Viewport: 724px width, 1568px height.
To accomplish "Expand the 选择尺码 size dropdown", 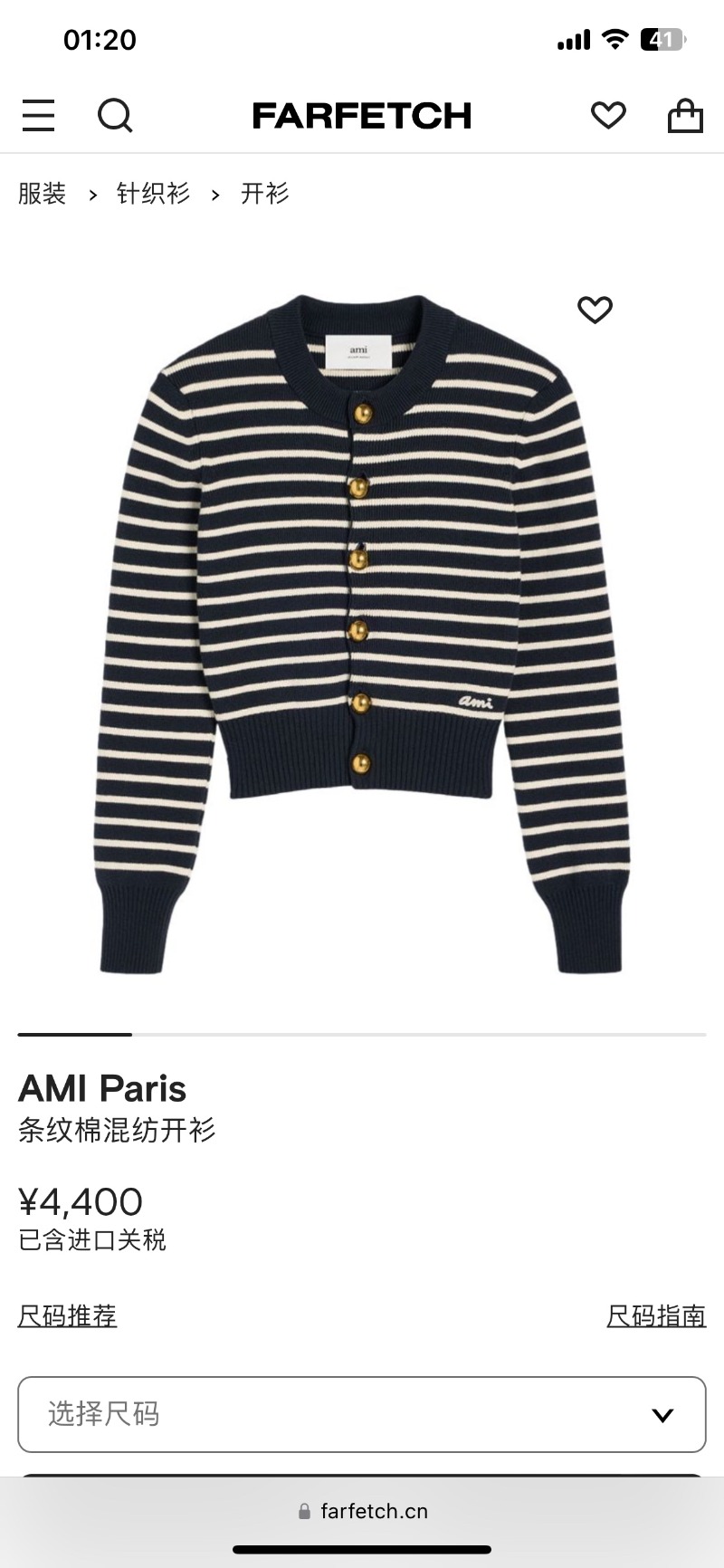I will pos(362,1414).
